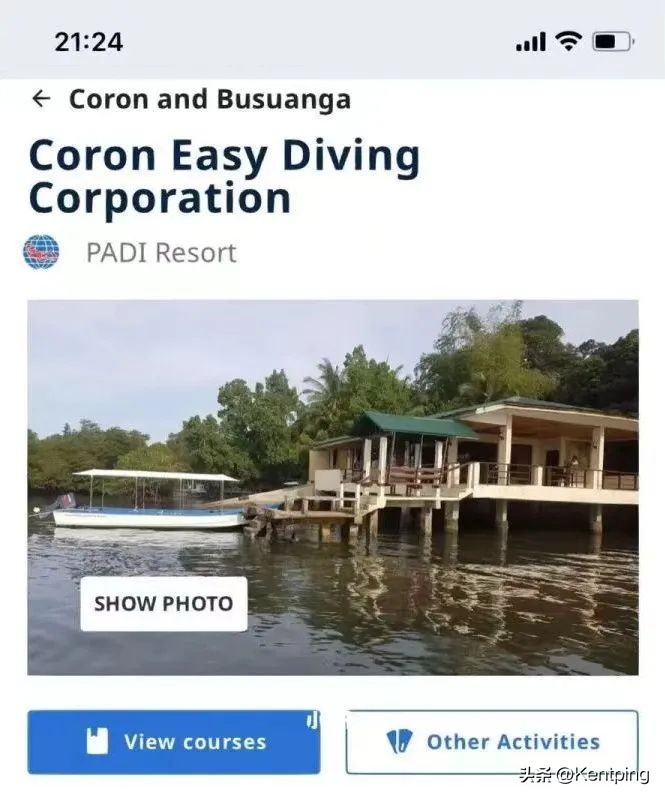Open View courses
665x799 pixels.
click(x=174, y=741)
